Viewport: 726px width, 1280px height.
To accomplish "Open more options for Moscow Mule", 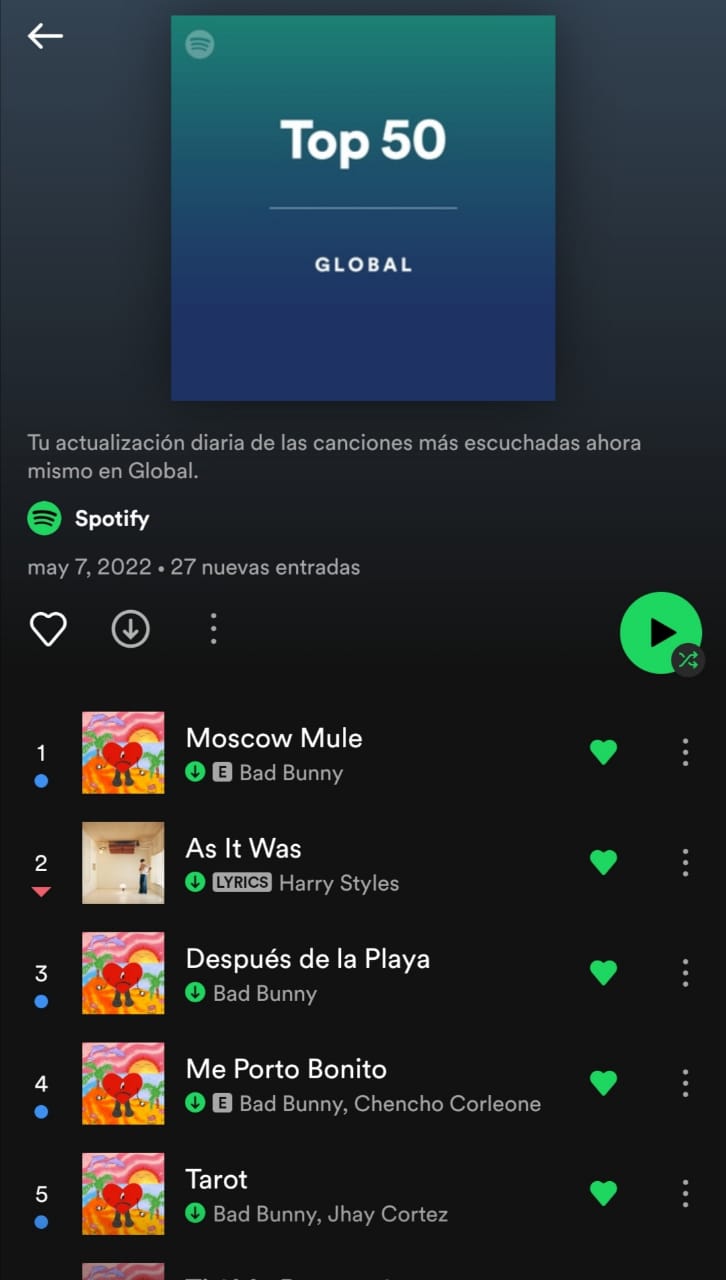I will coord(685,752).
